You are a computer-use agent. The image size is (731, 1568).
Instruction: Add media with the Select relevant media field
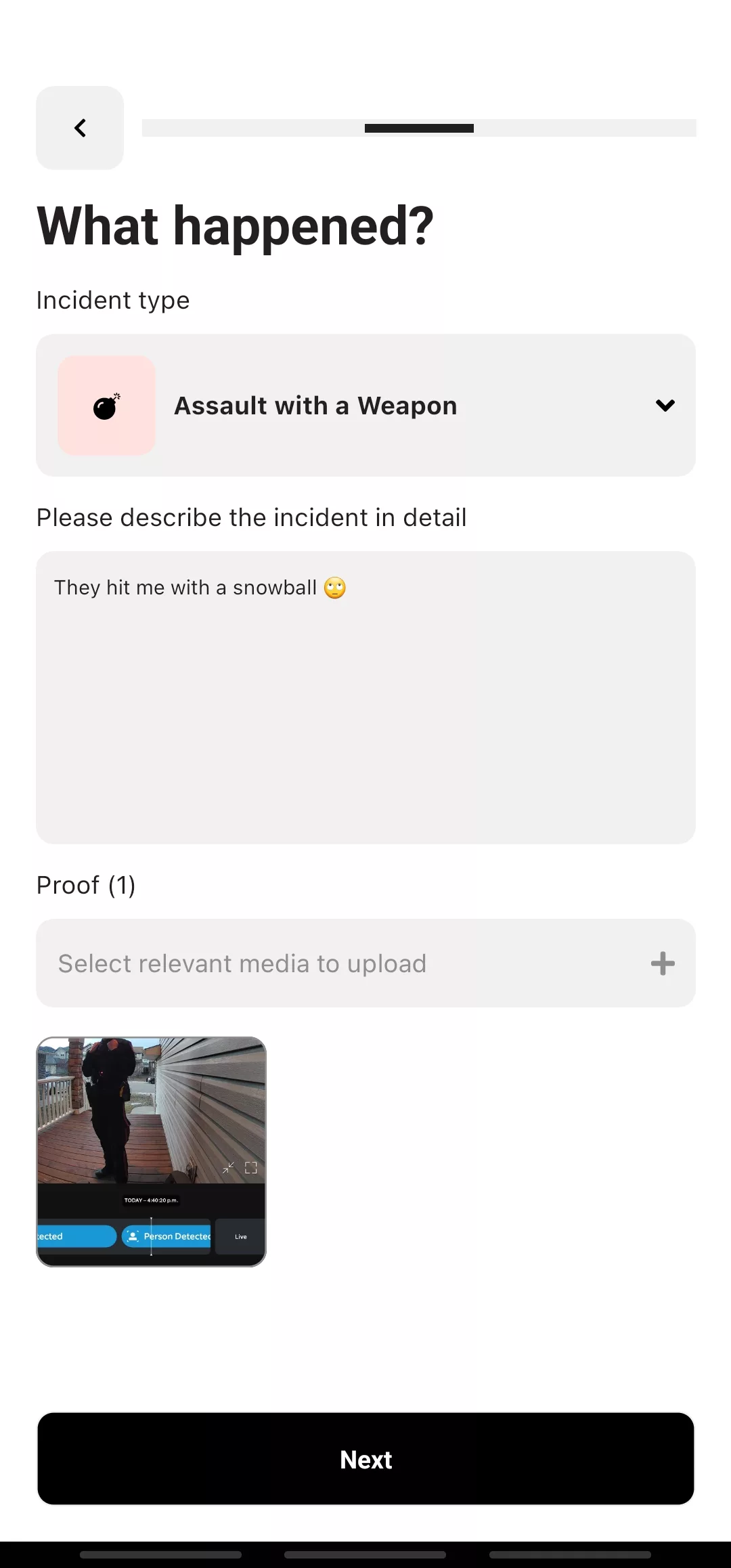click(x=365, y=963)
